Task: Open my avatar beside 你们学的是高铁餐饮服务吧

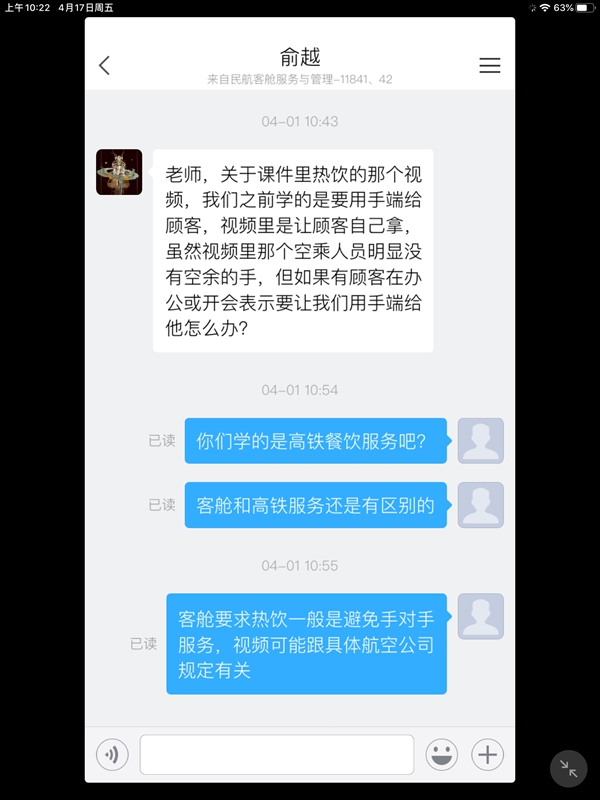Action: coord(480,441)
